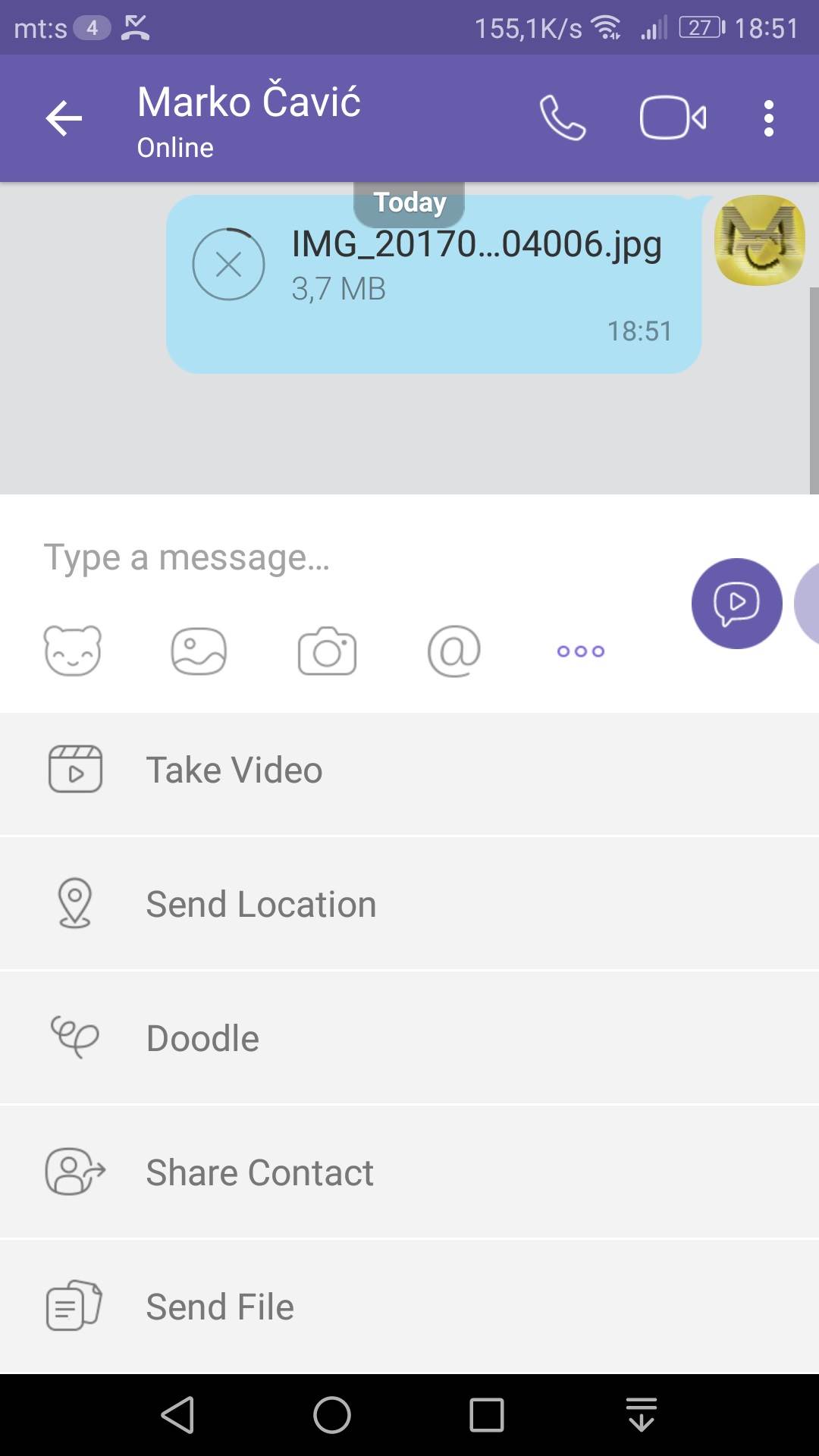
Task: Toggle the three-dots more options icon
Action: click(580, 651)
